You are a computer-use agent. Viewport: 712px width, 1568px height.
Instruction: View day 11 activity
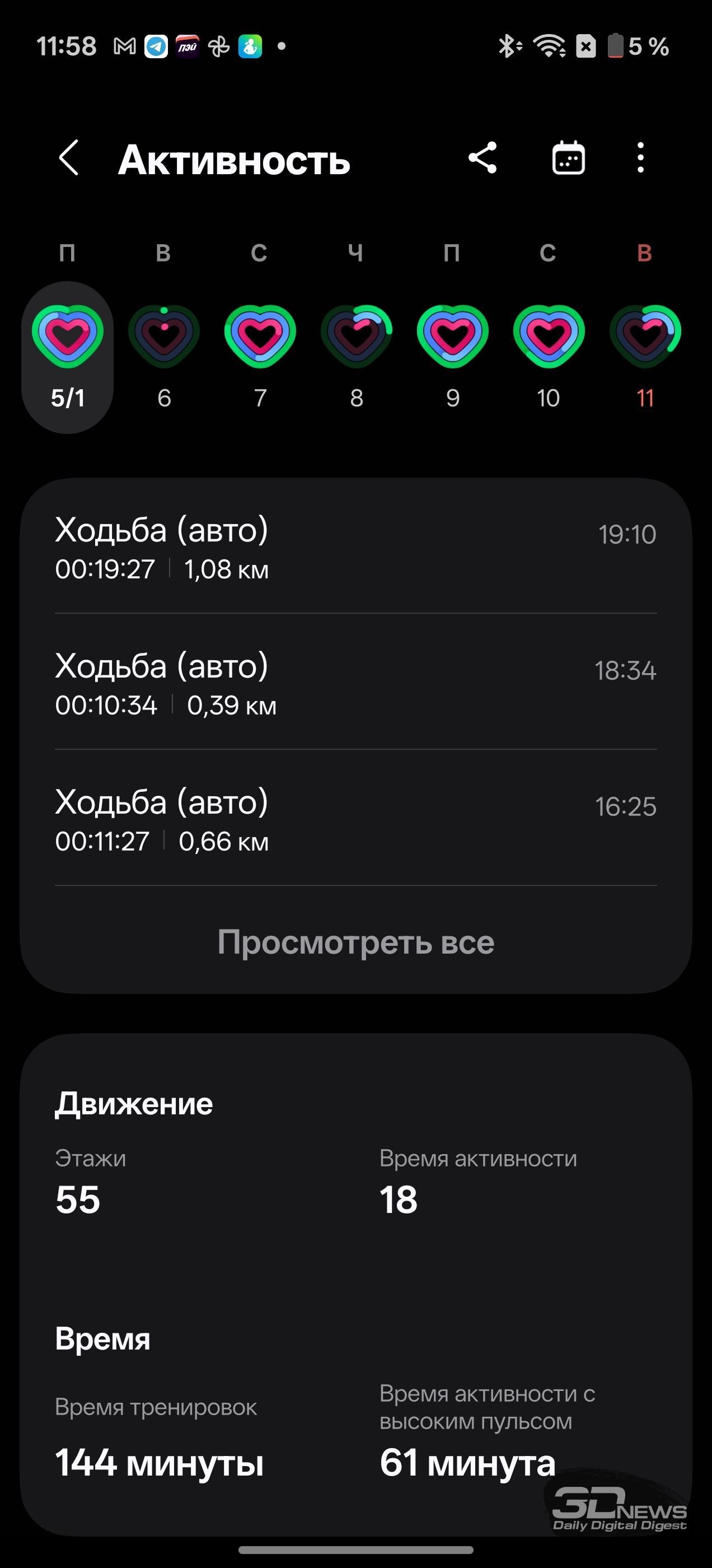point(645,356)
